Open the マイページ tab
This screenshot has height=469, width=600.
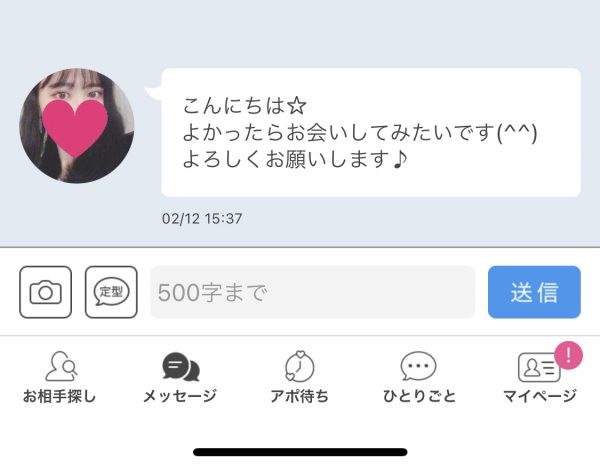[x=540, y=378]
